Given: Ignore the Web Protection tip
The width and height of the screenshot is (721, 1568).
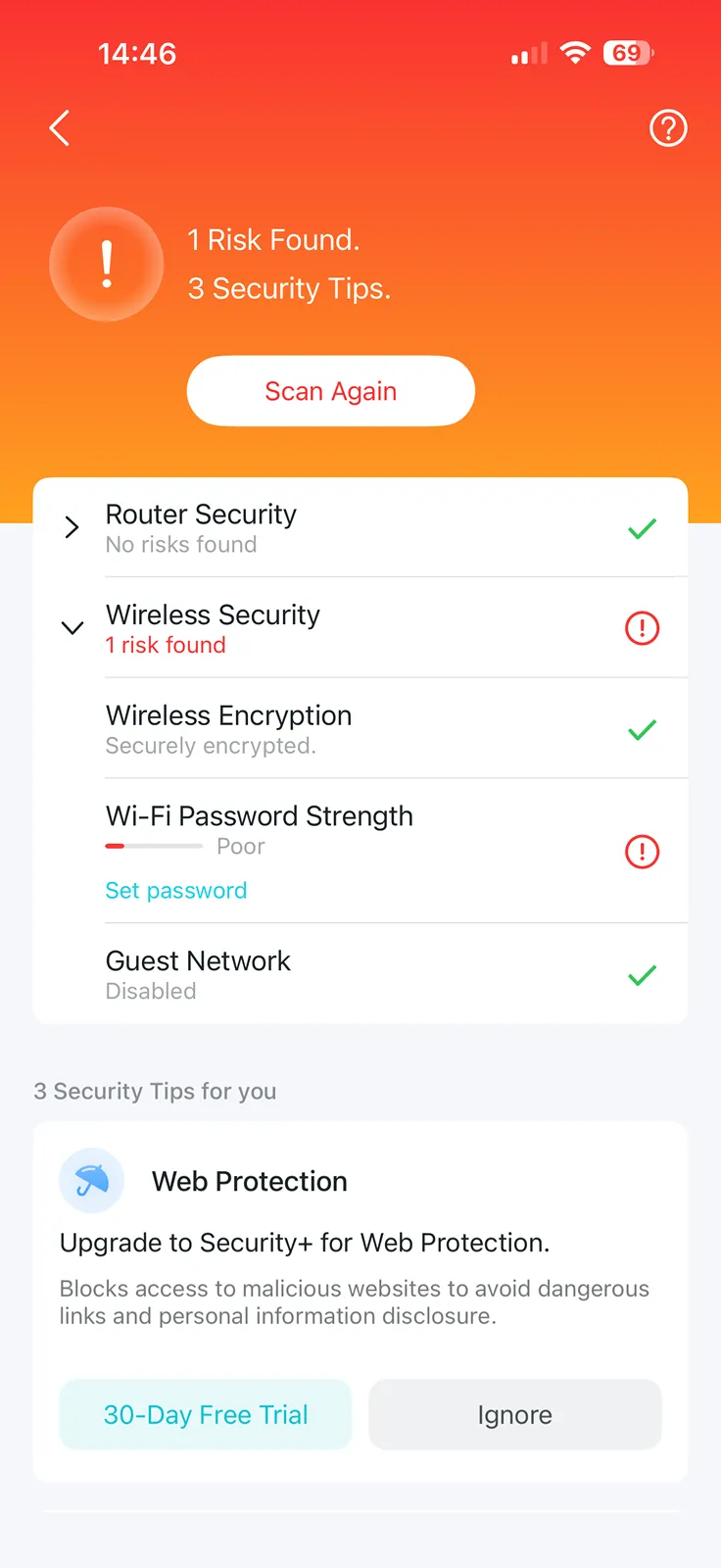Looking at the screenshot, I should [x=515, y=1414].
